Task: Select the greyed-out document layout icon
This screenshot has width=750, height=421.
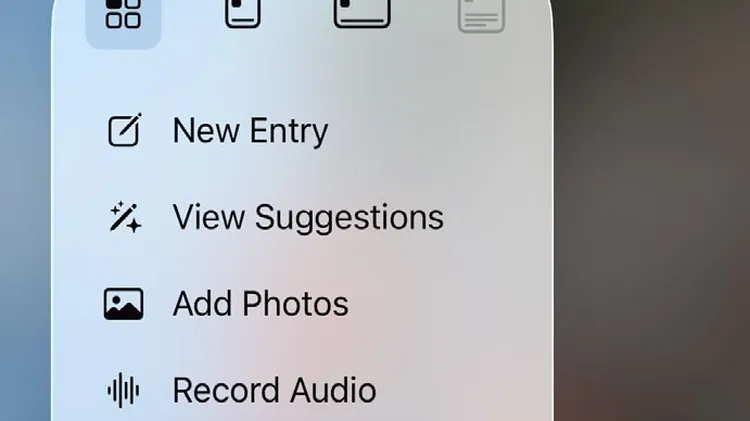Action: point(481,14)
